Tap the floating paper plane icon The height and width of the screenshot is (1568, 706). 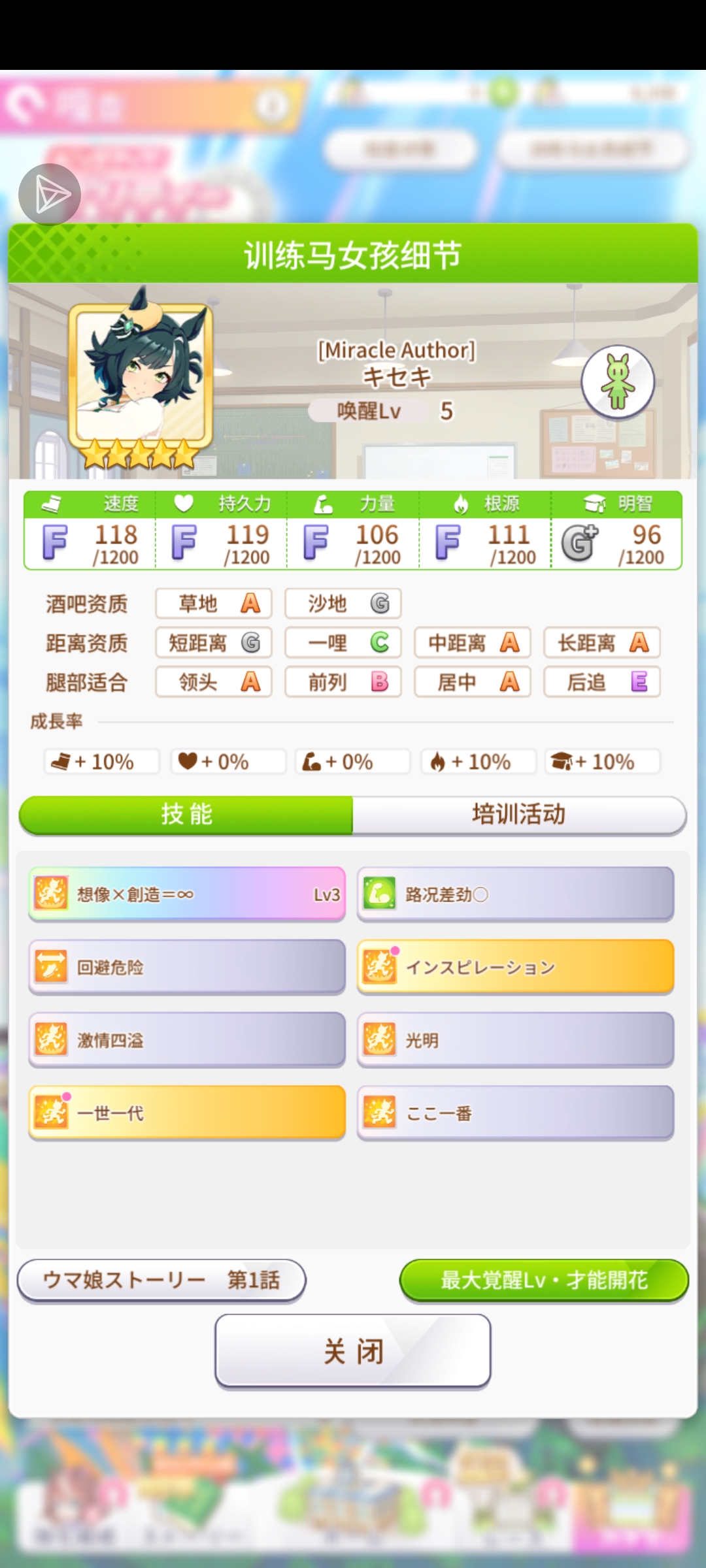50,194
